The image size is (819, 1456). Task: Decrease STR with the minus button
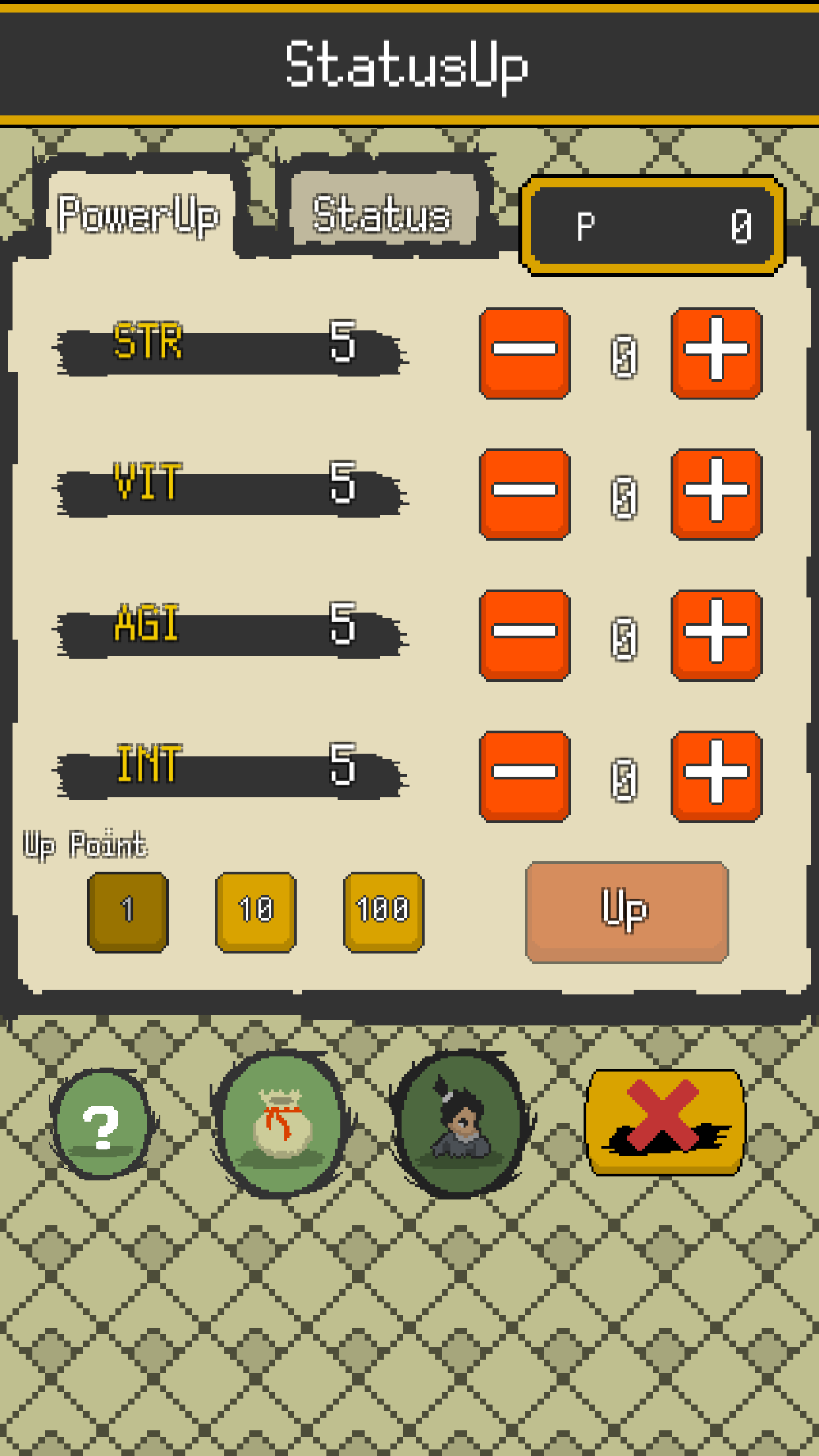(x=525, y=353)
